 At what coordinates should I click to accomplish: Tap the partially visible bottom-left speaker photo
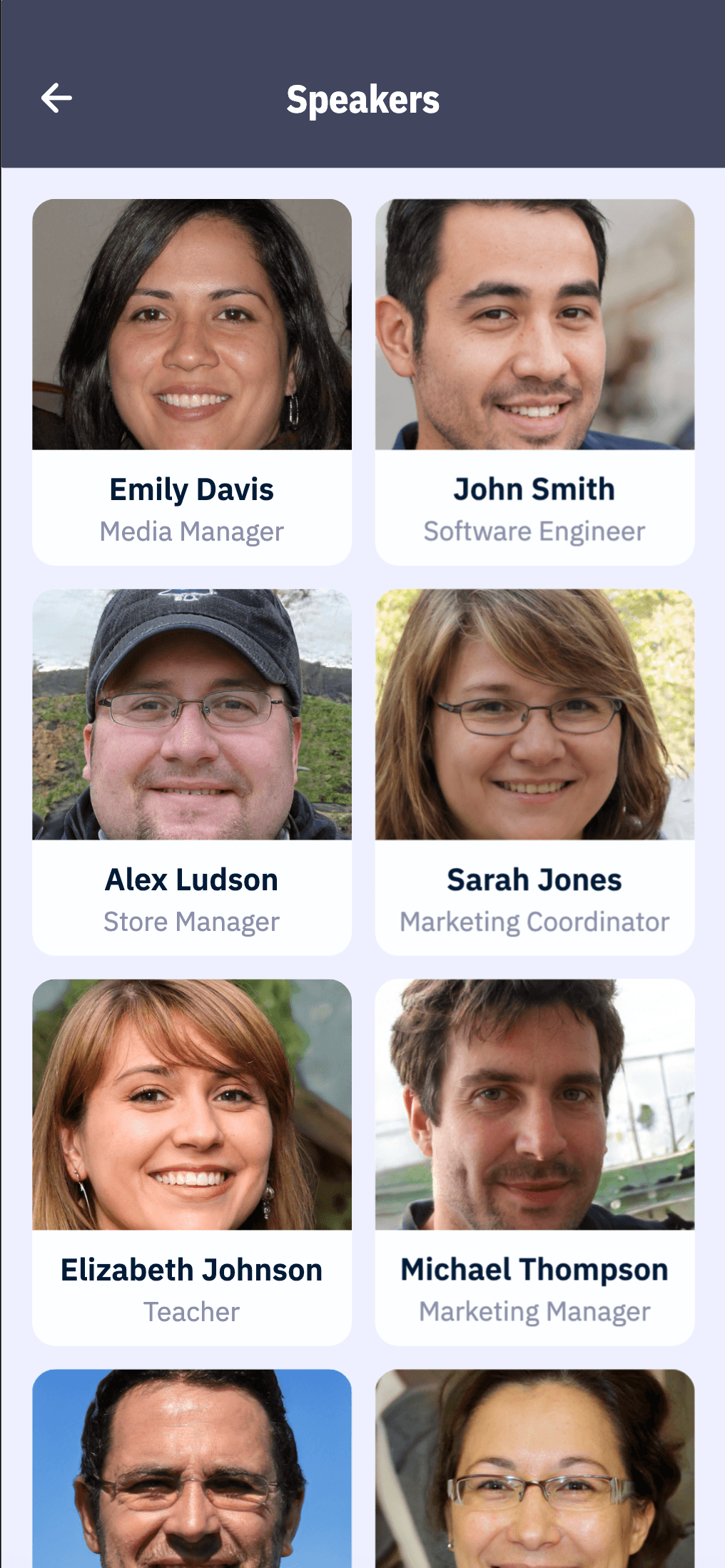(x=191, y=1470)
